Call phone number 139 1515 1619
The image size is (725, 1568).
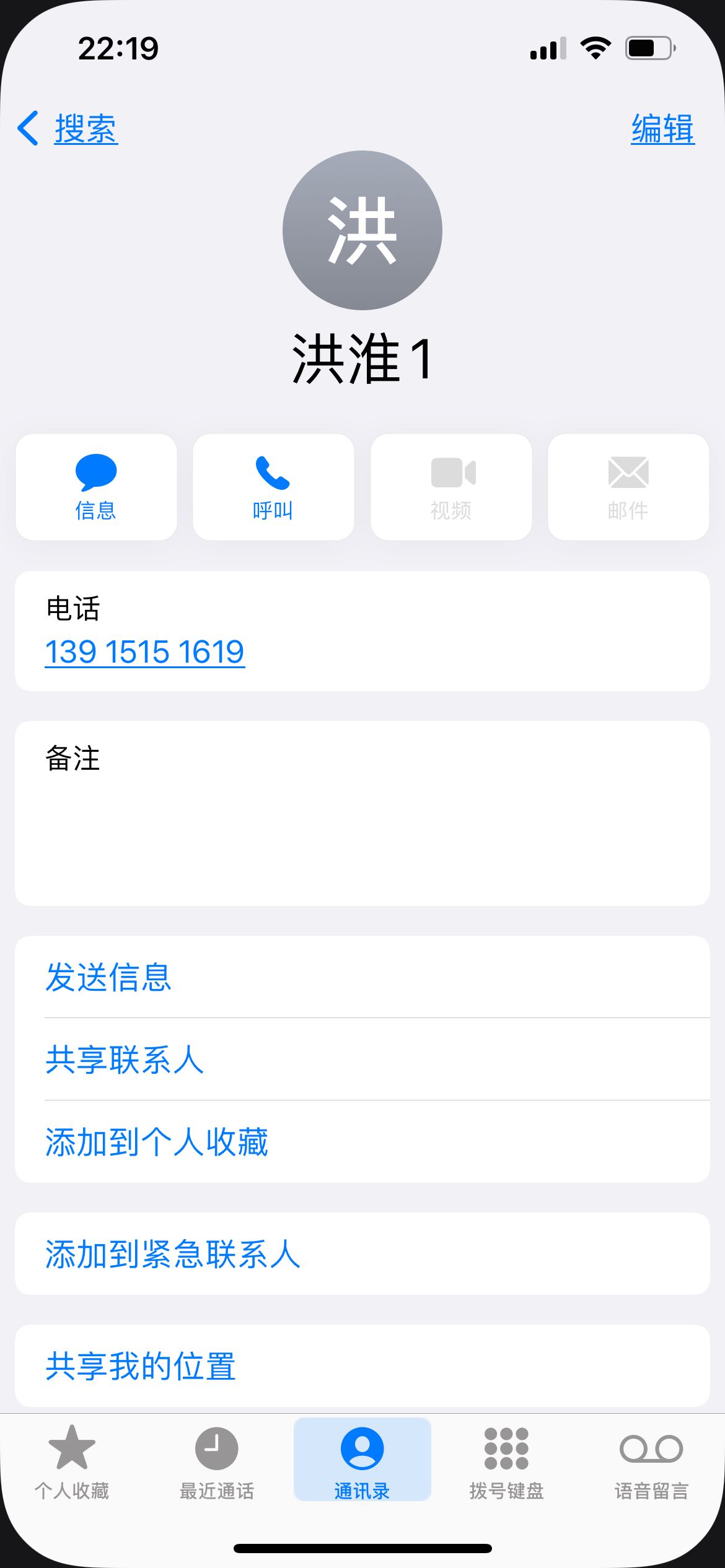pyautogui.click(x=145, y=651)
